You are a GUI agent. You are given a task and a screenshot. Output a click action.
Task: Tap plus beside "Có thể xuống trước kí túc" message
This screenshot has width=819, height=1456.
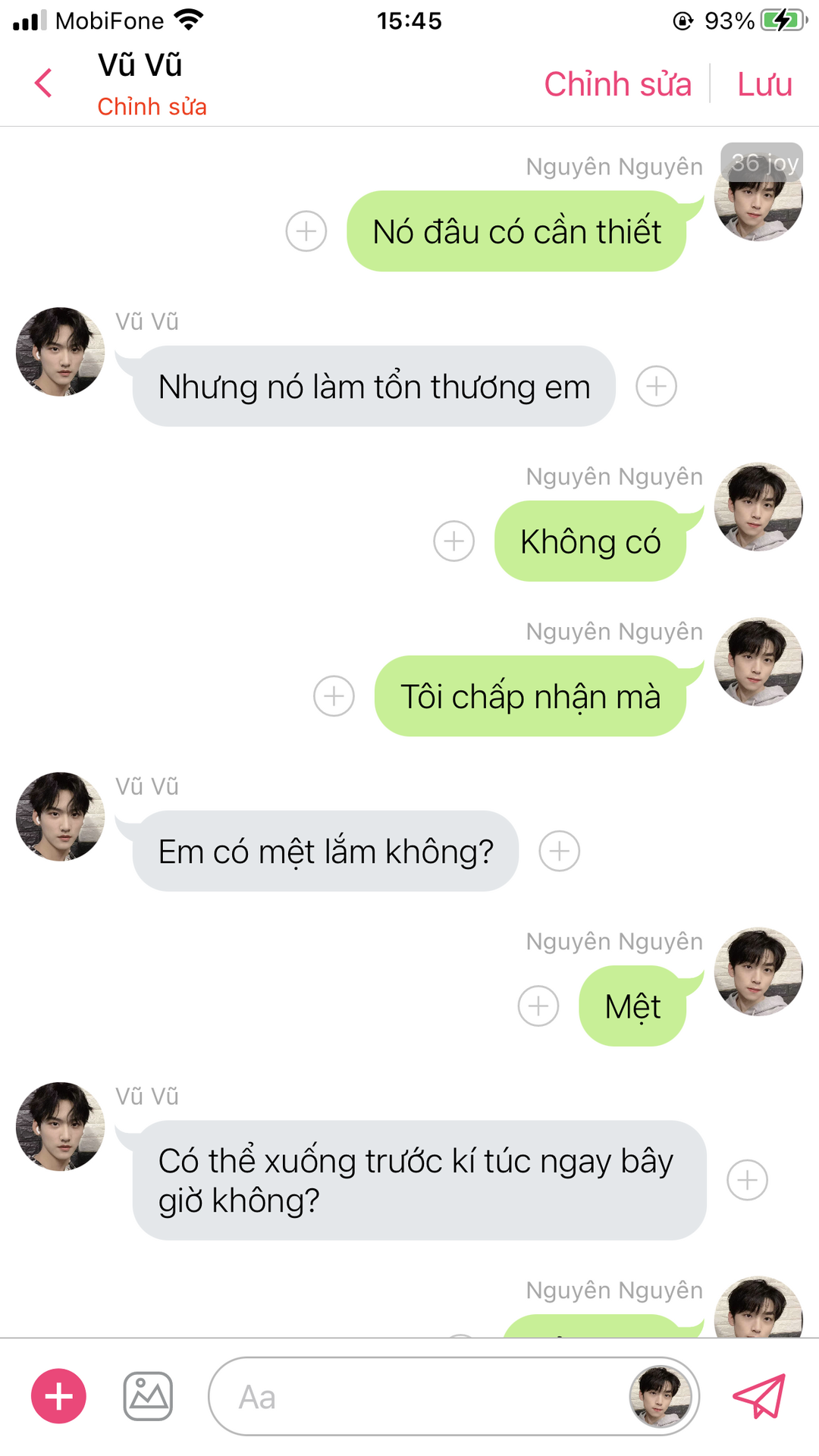tap(748, 1180)
